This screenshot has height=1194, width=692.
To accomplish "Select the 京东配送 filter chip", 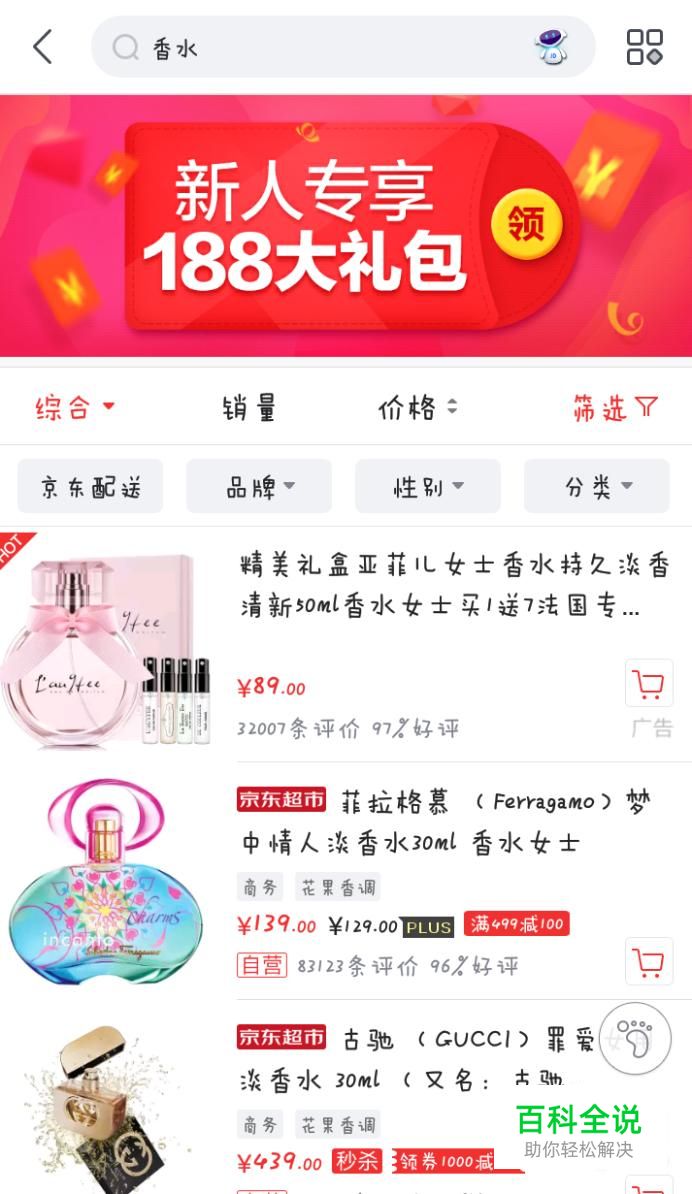I will [90, 487].
